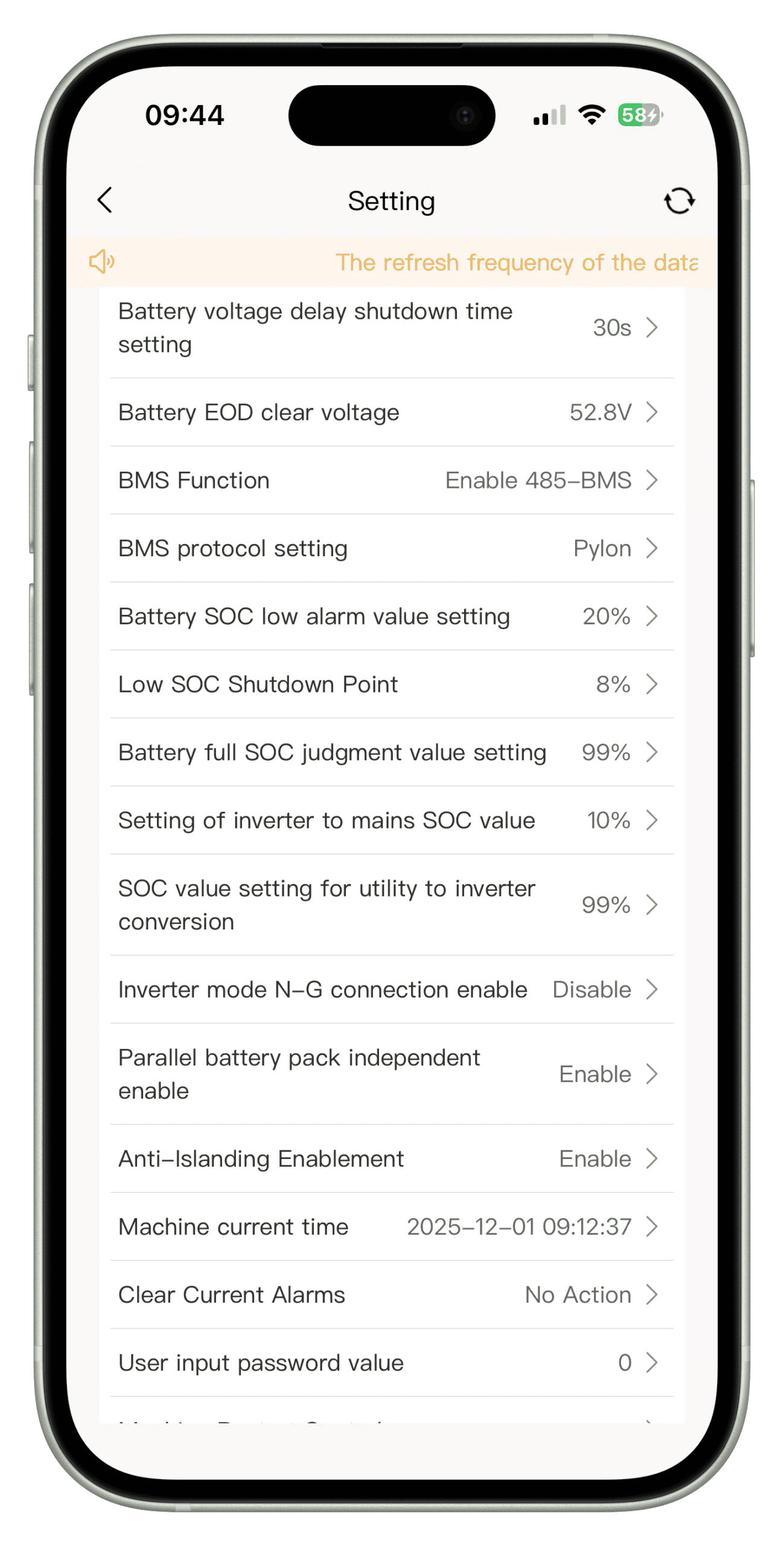Change the BMS protocol setting

[391, 548]
